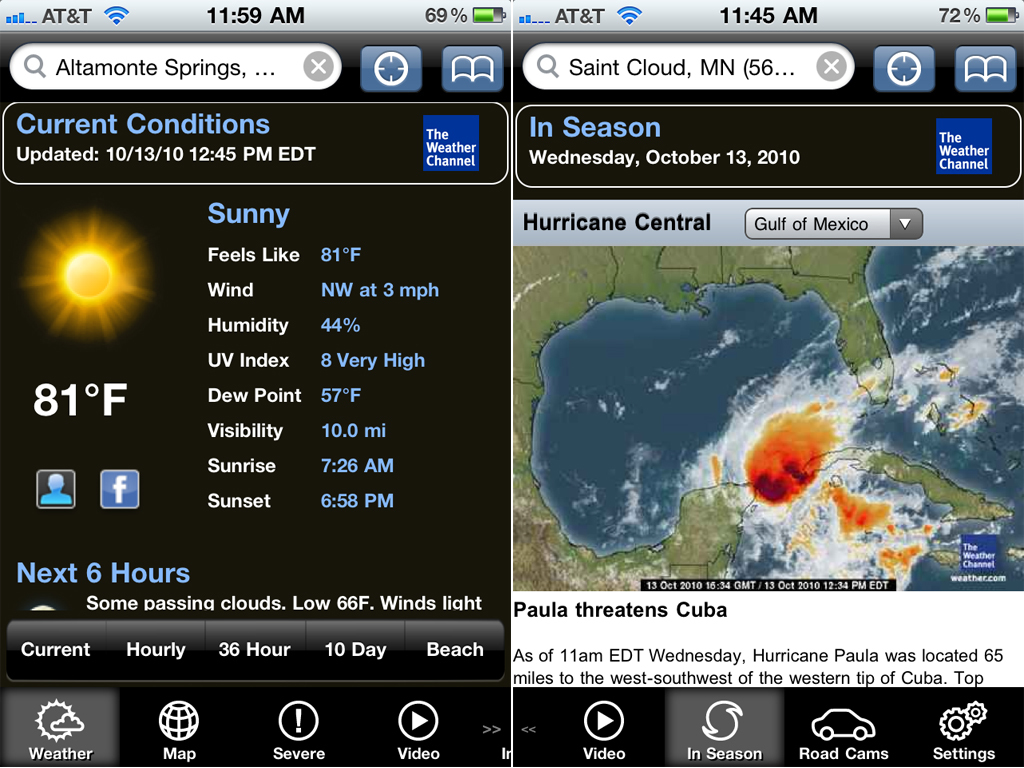Select the 10 Day forecast
The height and width of the screenshot is (768, 1024).
coord(355,649)
